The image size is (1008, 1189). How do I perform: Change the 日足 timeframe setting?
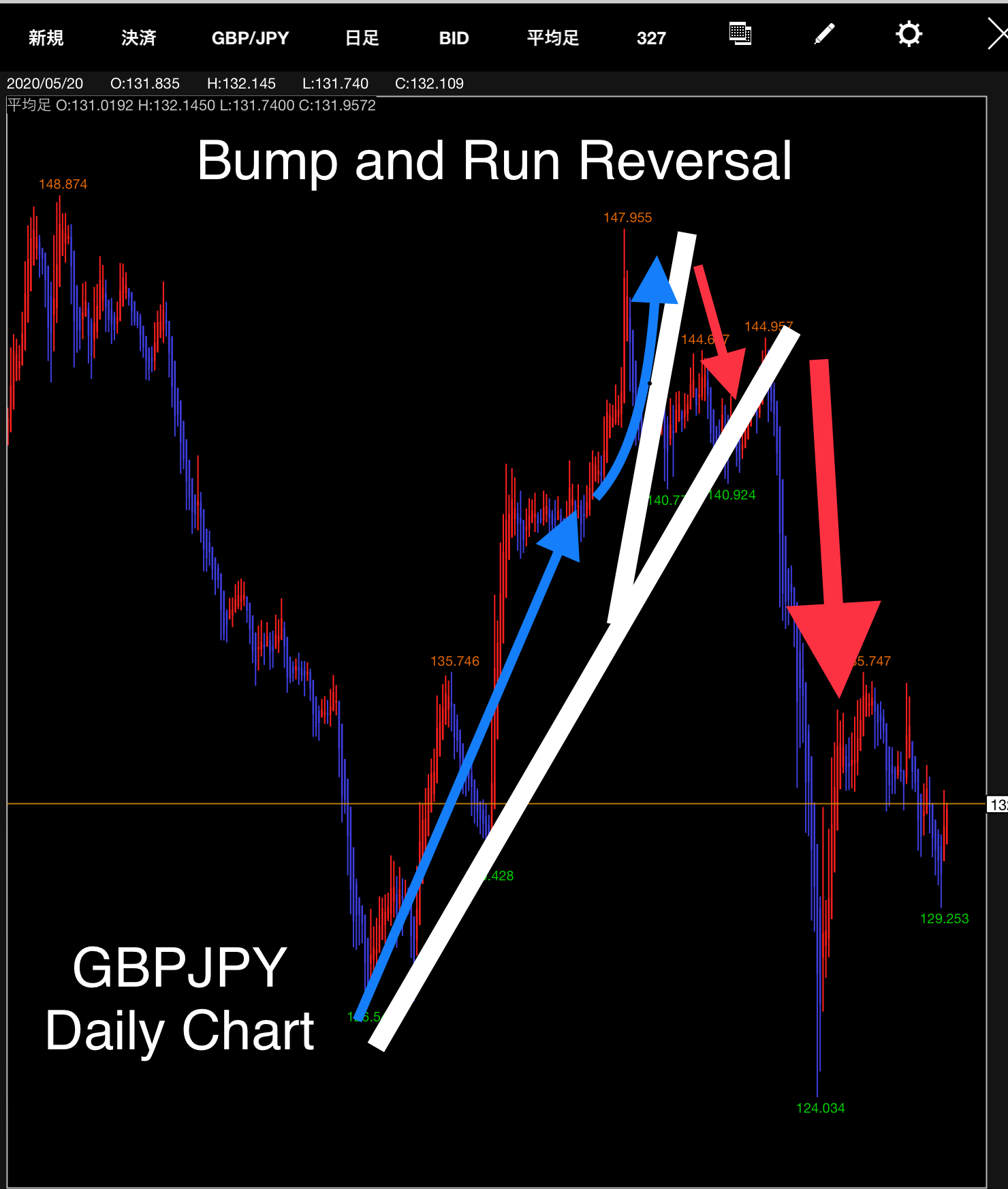pyautogui.click(x=362, y=38)
